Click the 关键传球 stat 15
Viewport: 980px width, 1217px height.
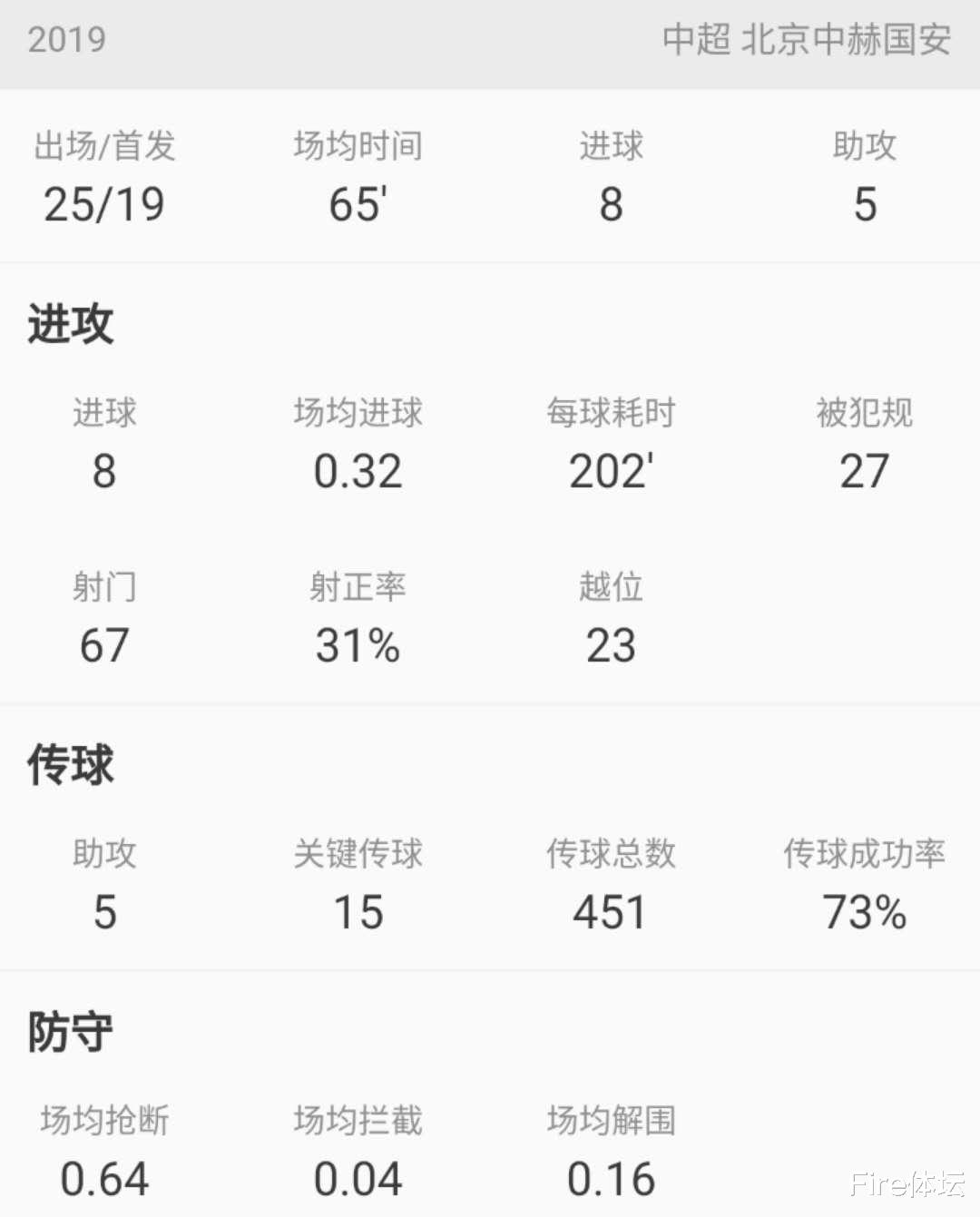(358, 912)
